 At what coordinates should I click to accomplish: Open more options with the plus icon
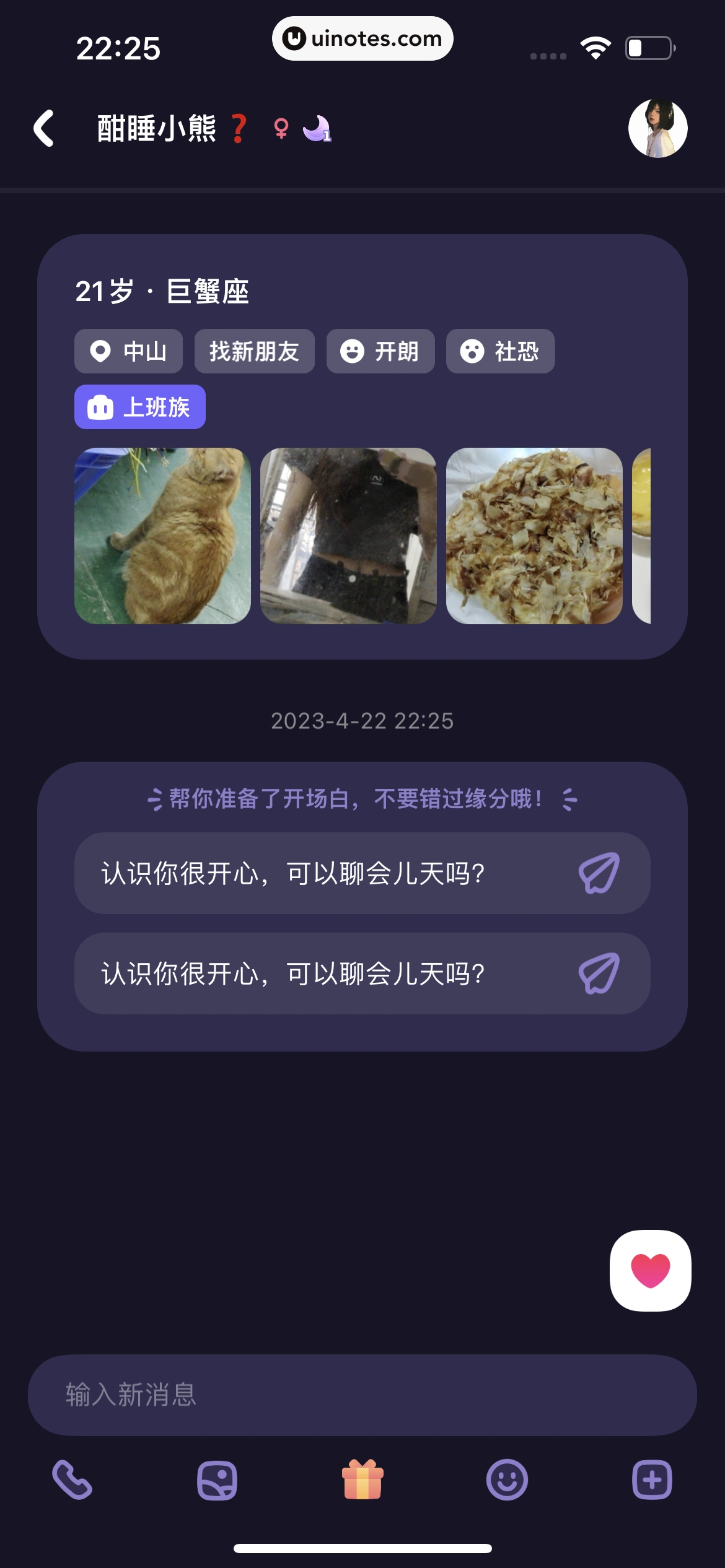(x=652, y=1480)
